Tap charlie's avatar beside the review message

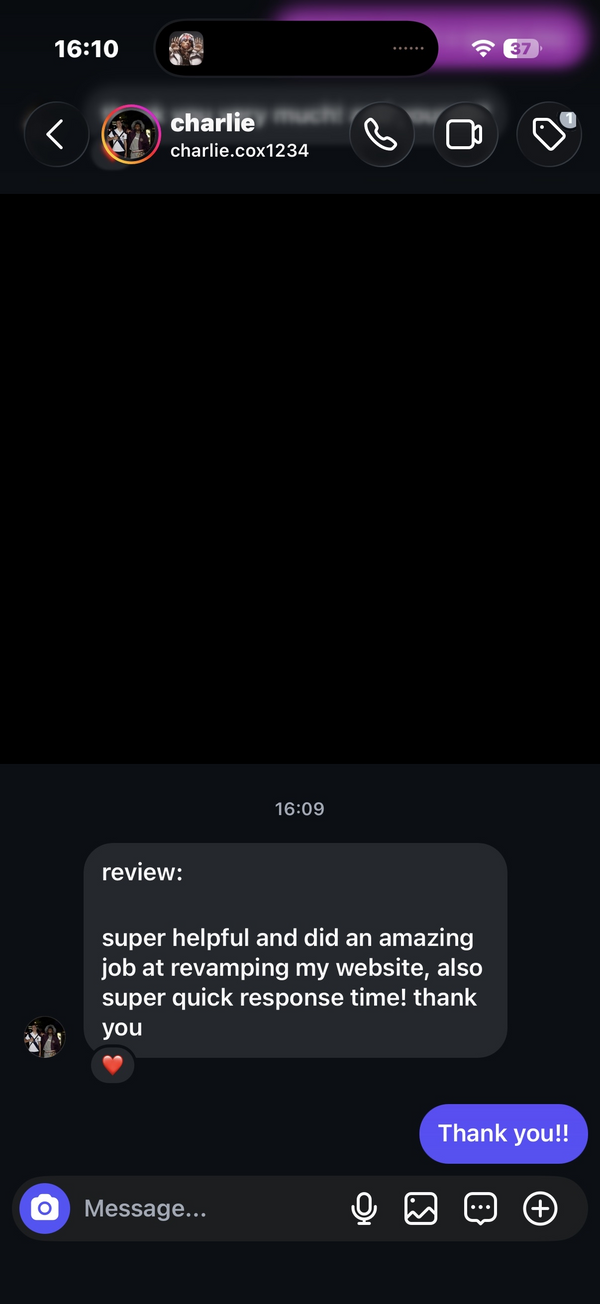click(x=45, y=1037)
